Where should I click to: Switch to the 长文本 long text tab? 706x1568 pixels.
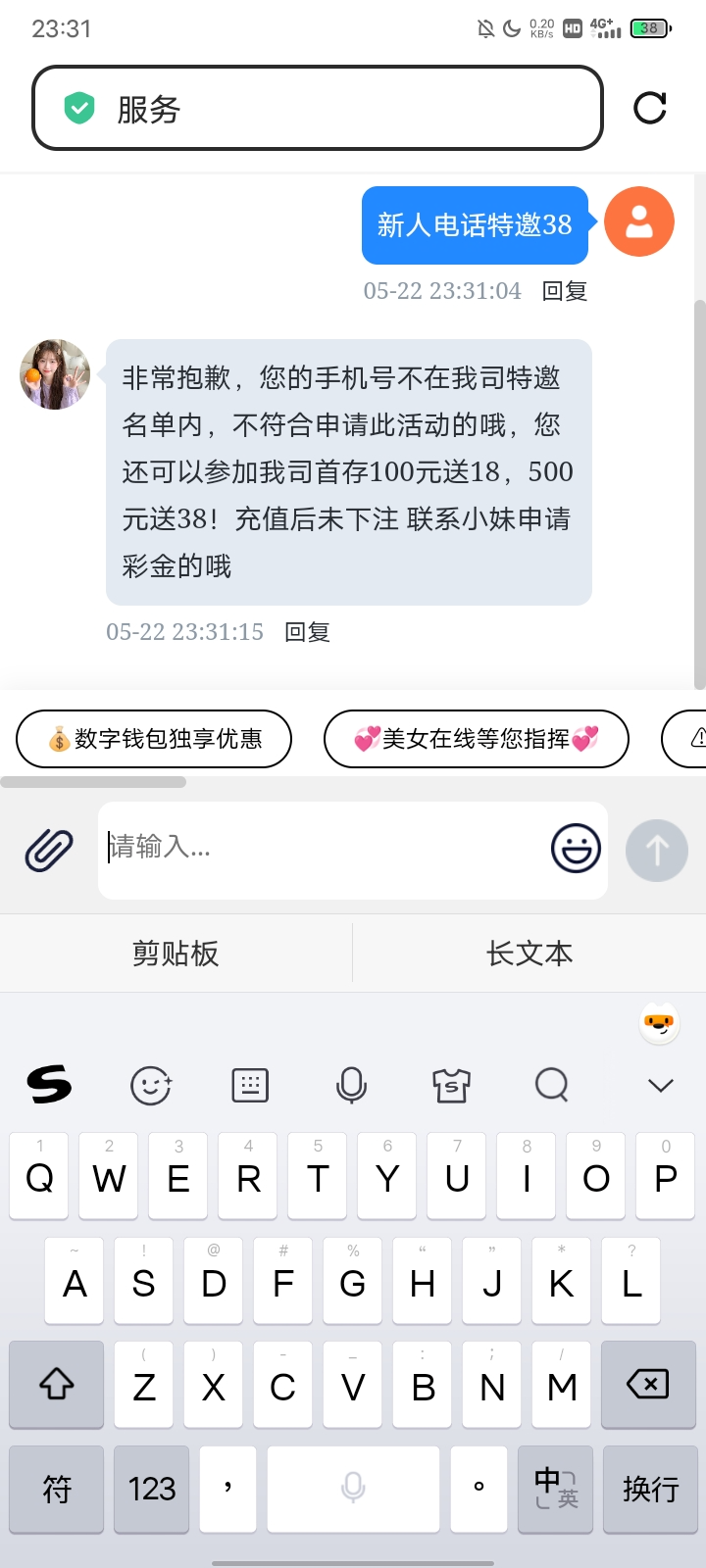tap(529, 953)
